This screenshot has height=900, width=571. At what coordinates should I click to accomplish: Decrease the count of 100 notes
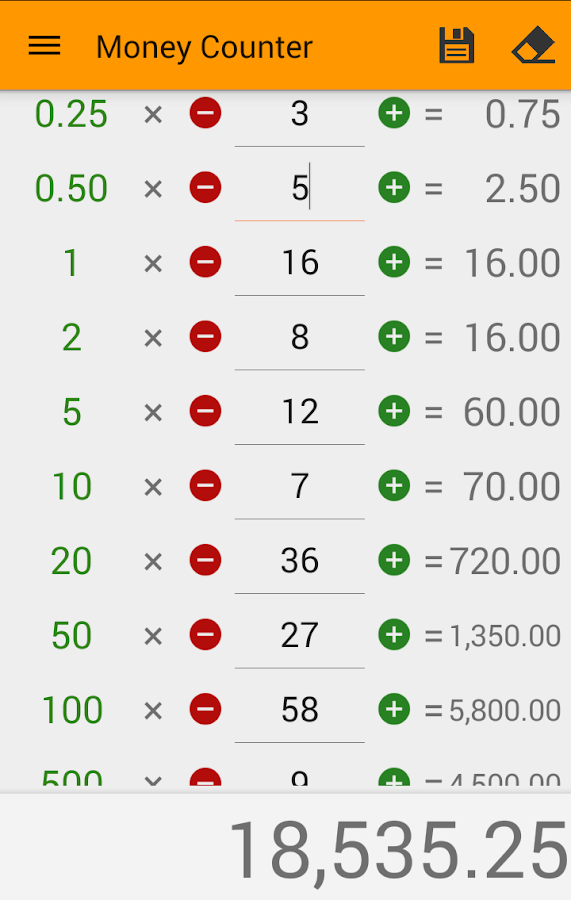(x=205, y=709)
